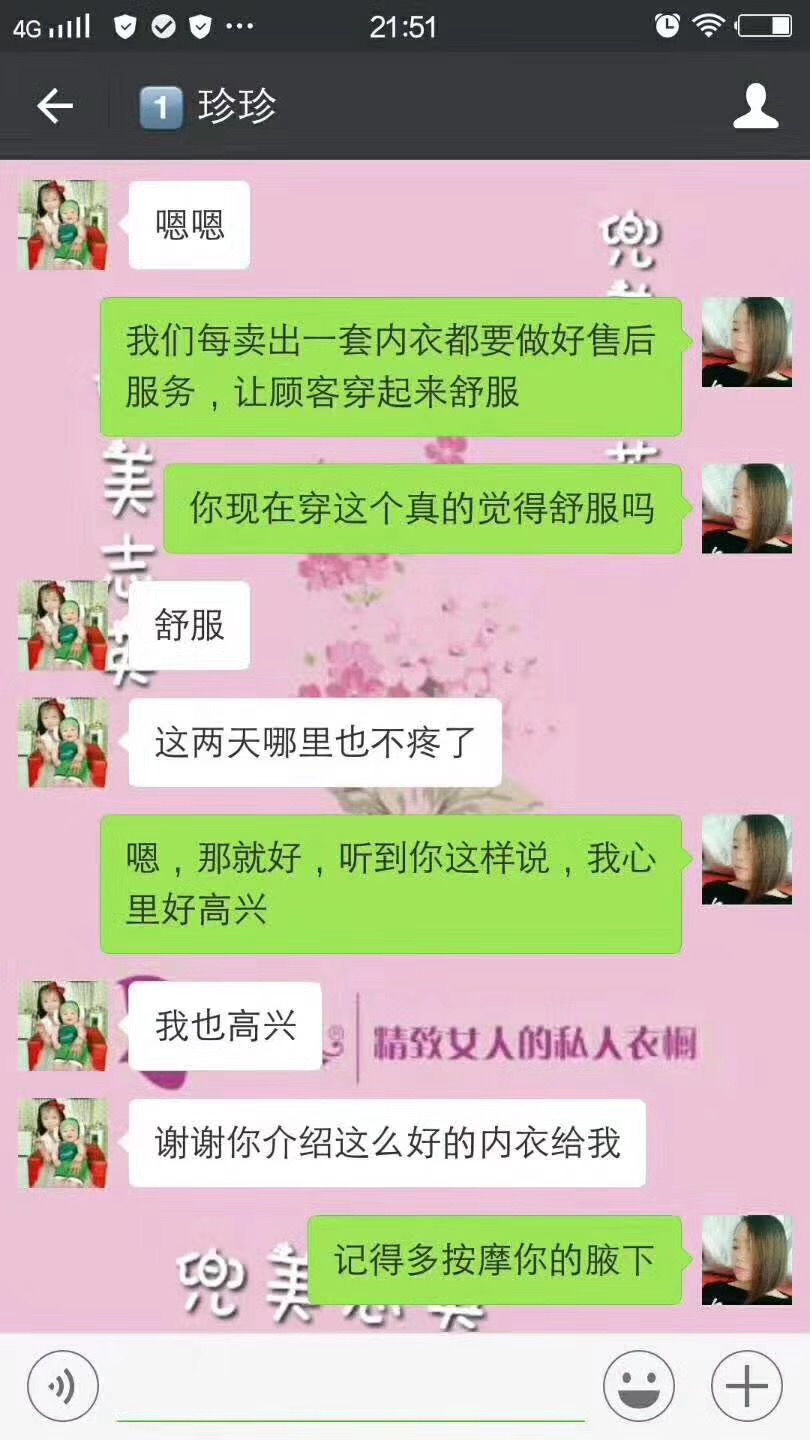The width and height of the screenshot is (810, 1440).
Task: Open the plus attachment menu
Action: (746, 1386)
